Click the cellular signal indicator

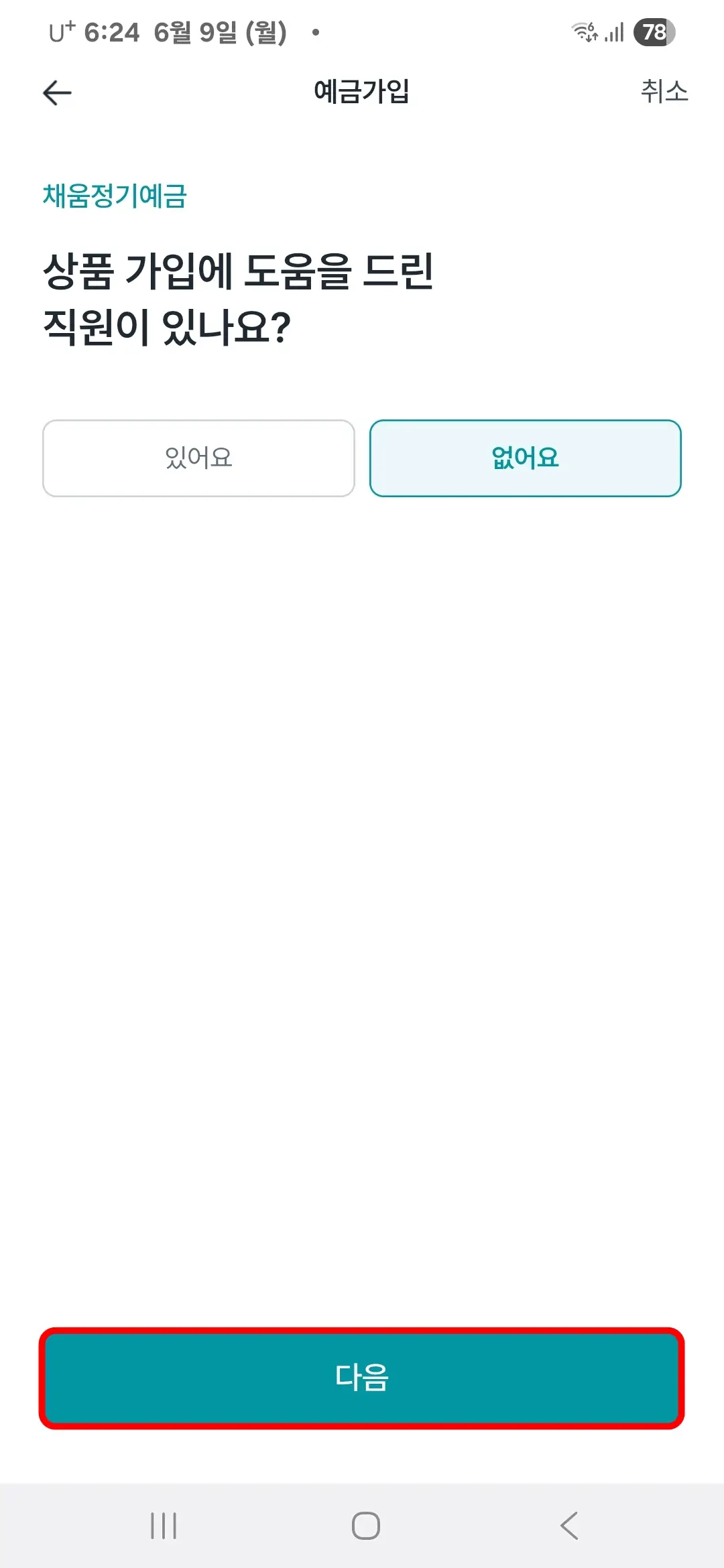coord(612,31)
